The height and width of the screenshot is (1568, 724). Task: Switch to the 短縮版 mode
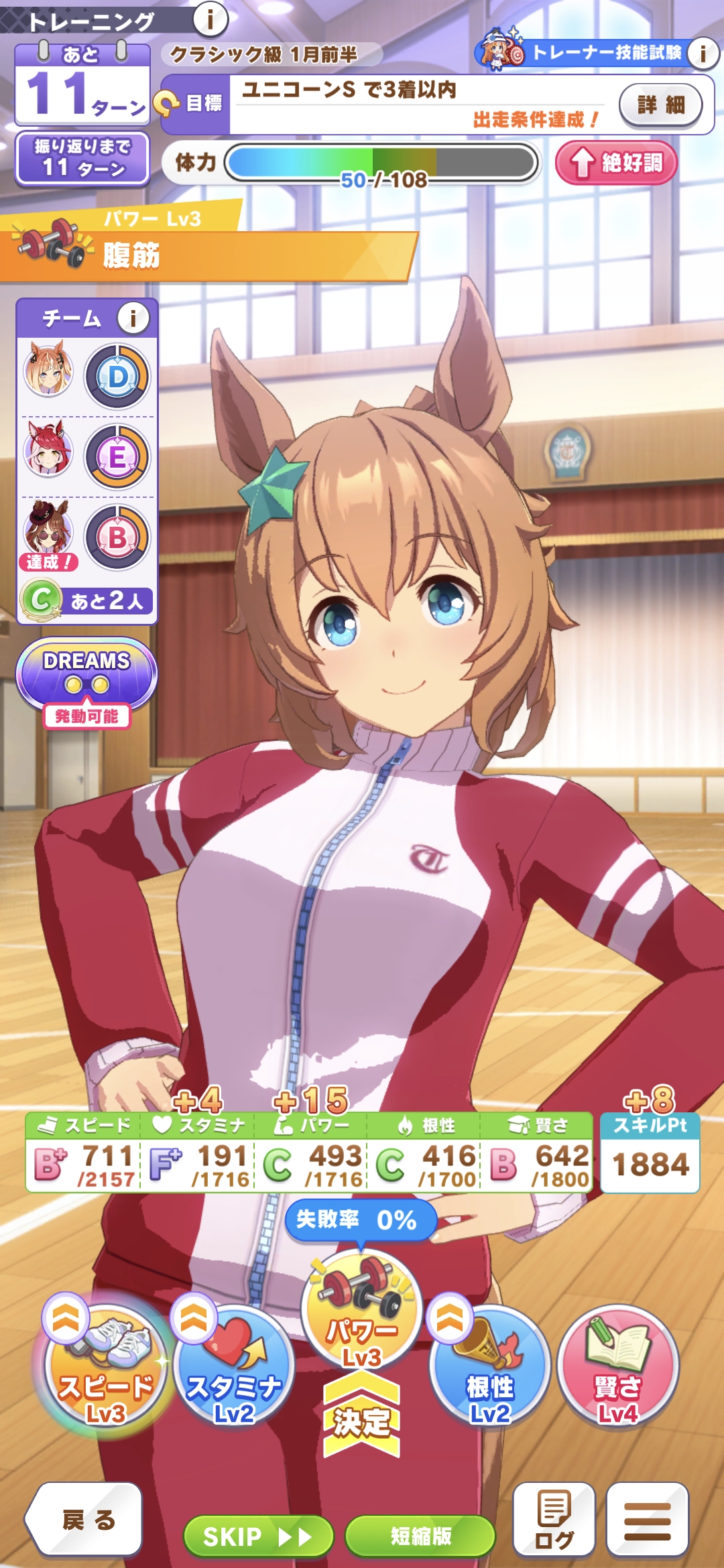(420, 1536)
